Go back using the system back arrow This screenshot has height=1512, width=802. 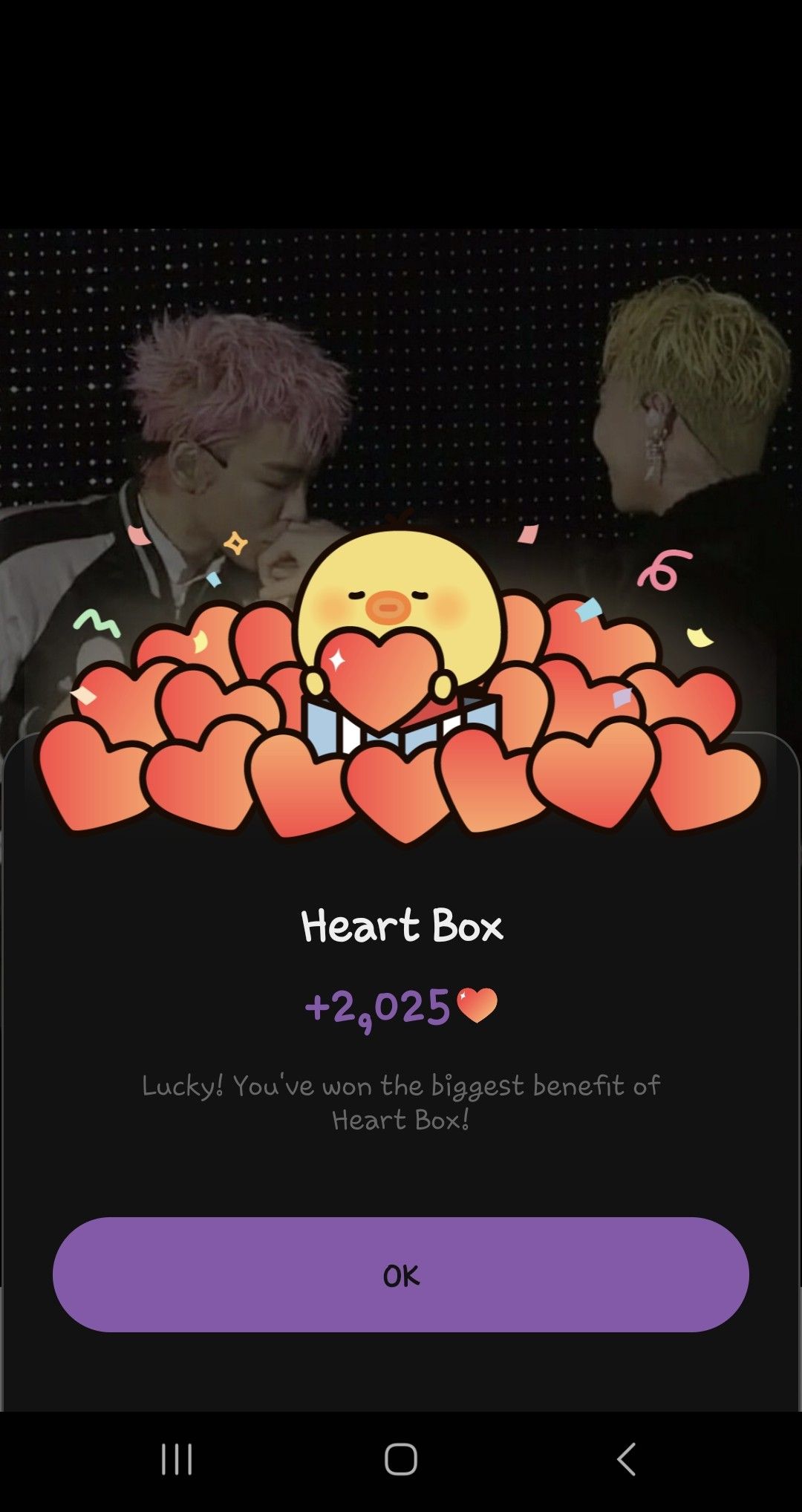[x=626, y=1459]
